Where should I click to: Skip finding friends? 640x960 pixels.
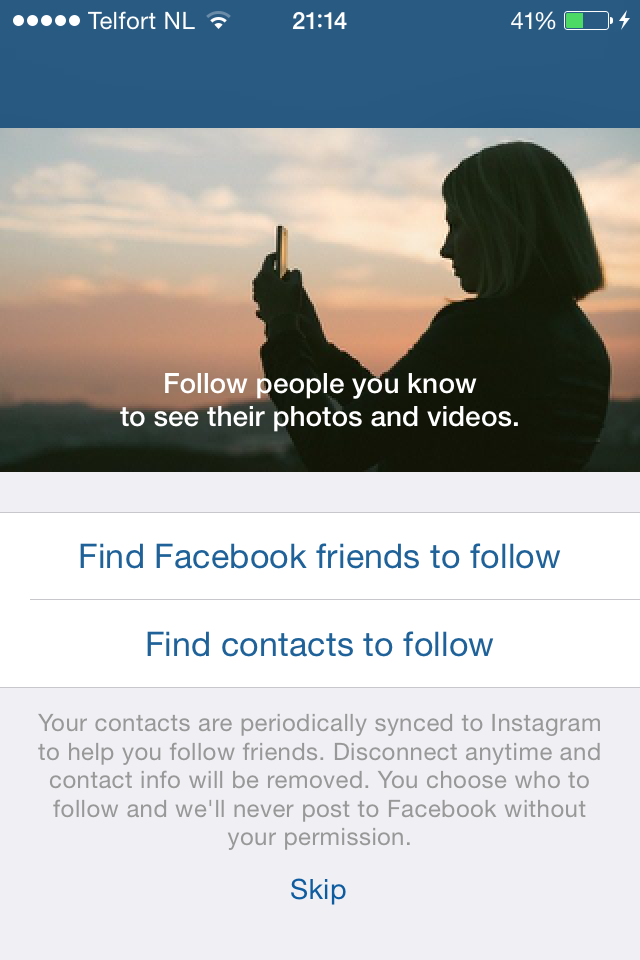pyautogui.click(x=318, y=889)
